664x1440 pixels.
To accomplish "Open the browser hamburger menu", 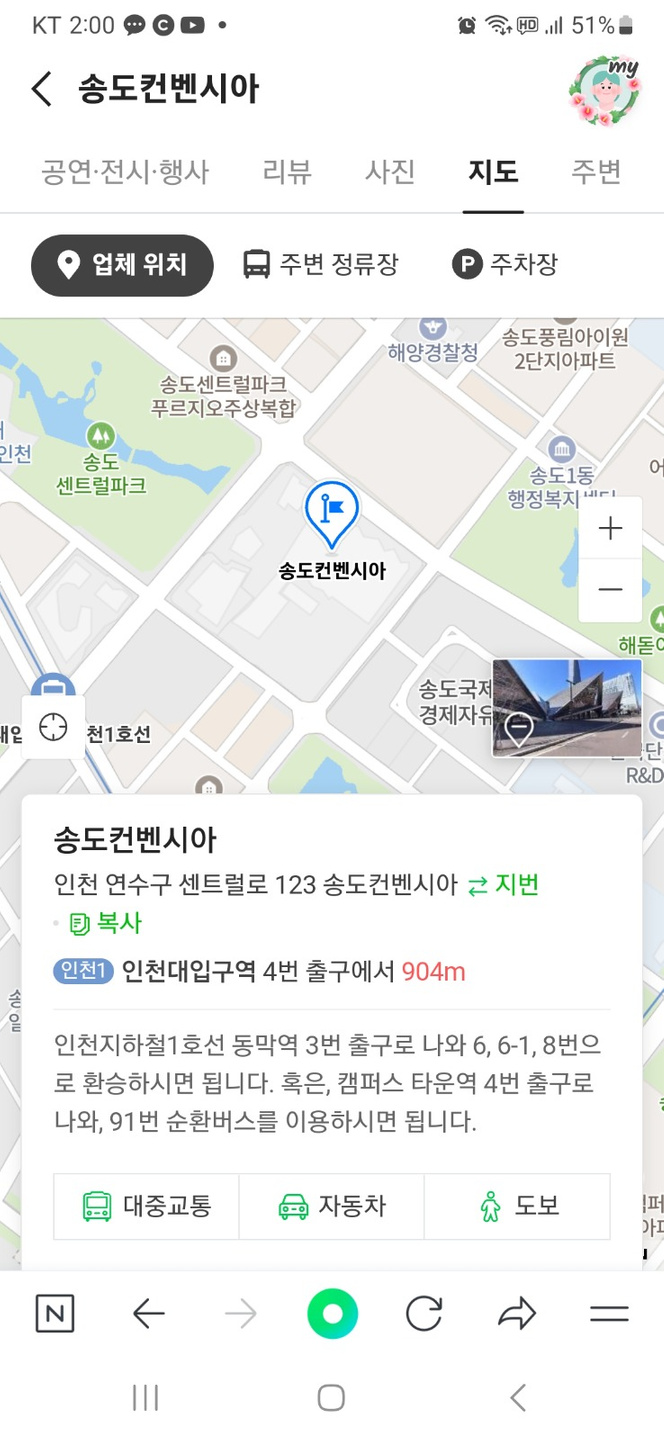I will (609, 1314).
